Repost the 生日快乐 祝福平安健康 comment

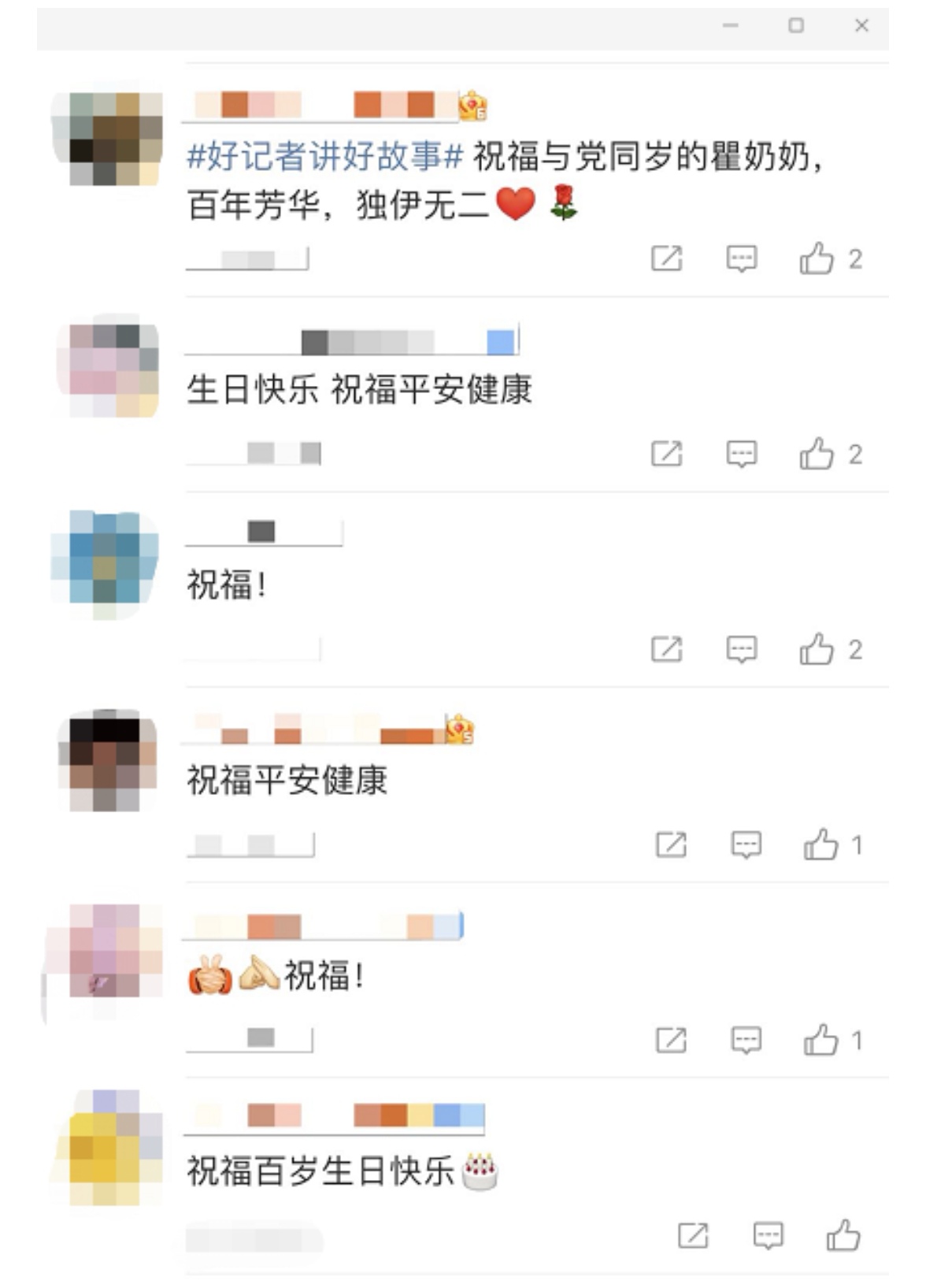(x=666, y=454)
